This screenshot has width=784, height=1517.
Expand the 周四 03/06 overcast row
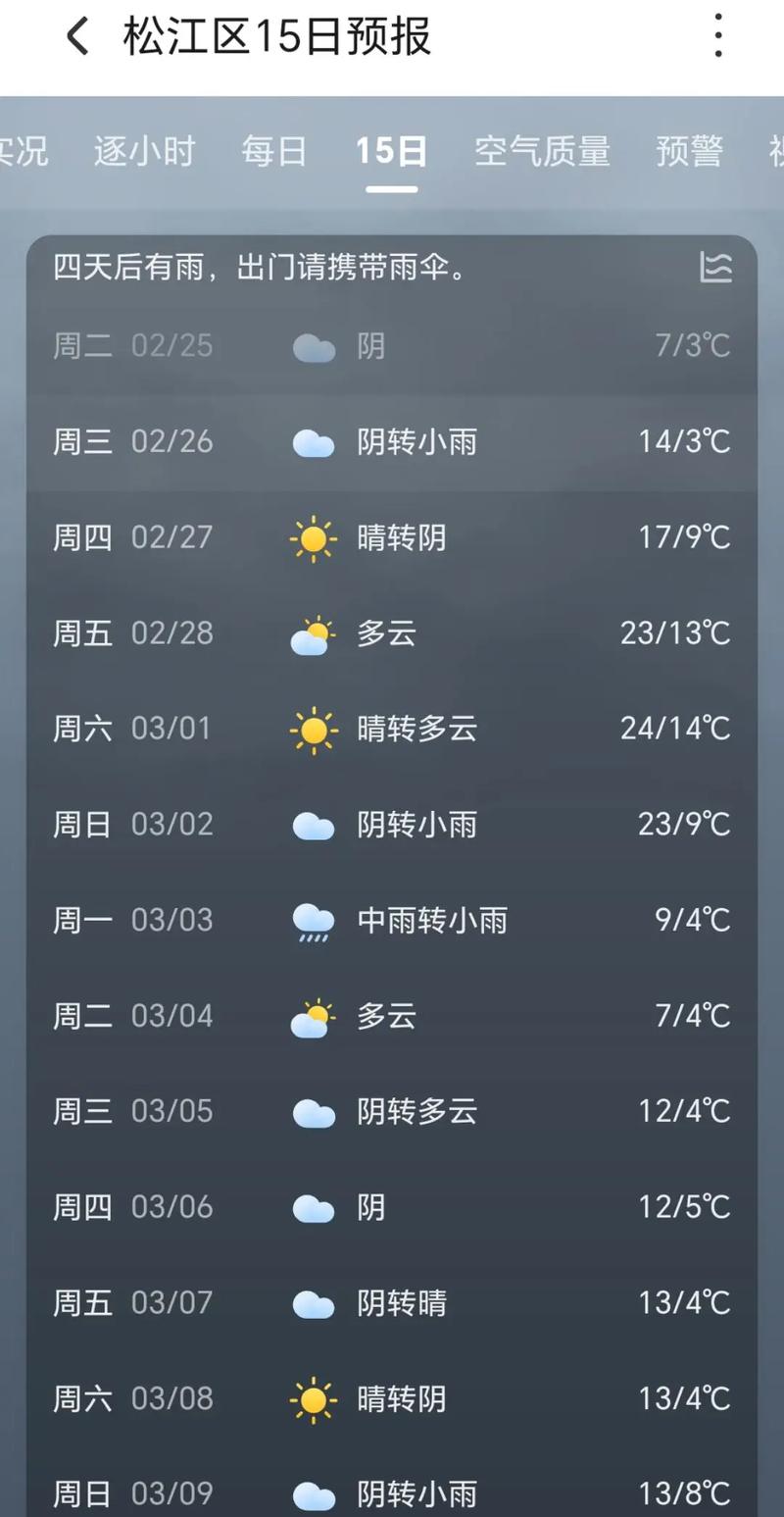pyautogui.click(x=392, y=1207)
